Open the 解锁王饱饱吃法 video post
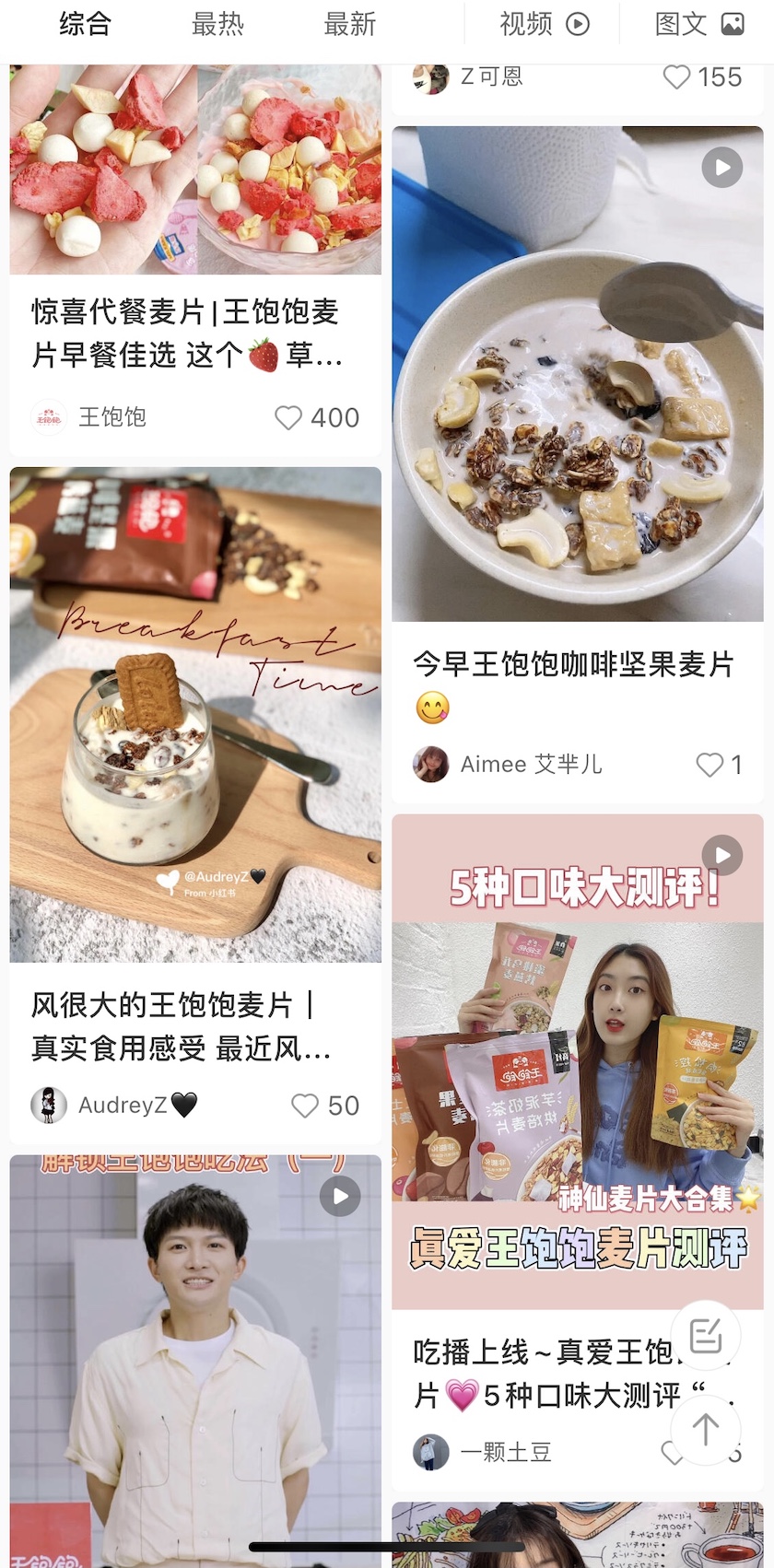 195,1363
